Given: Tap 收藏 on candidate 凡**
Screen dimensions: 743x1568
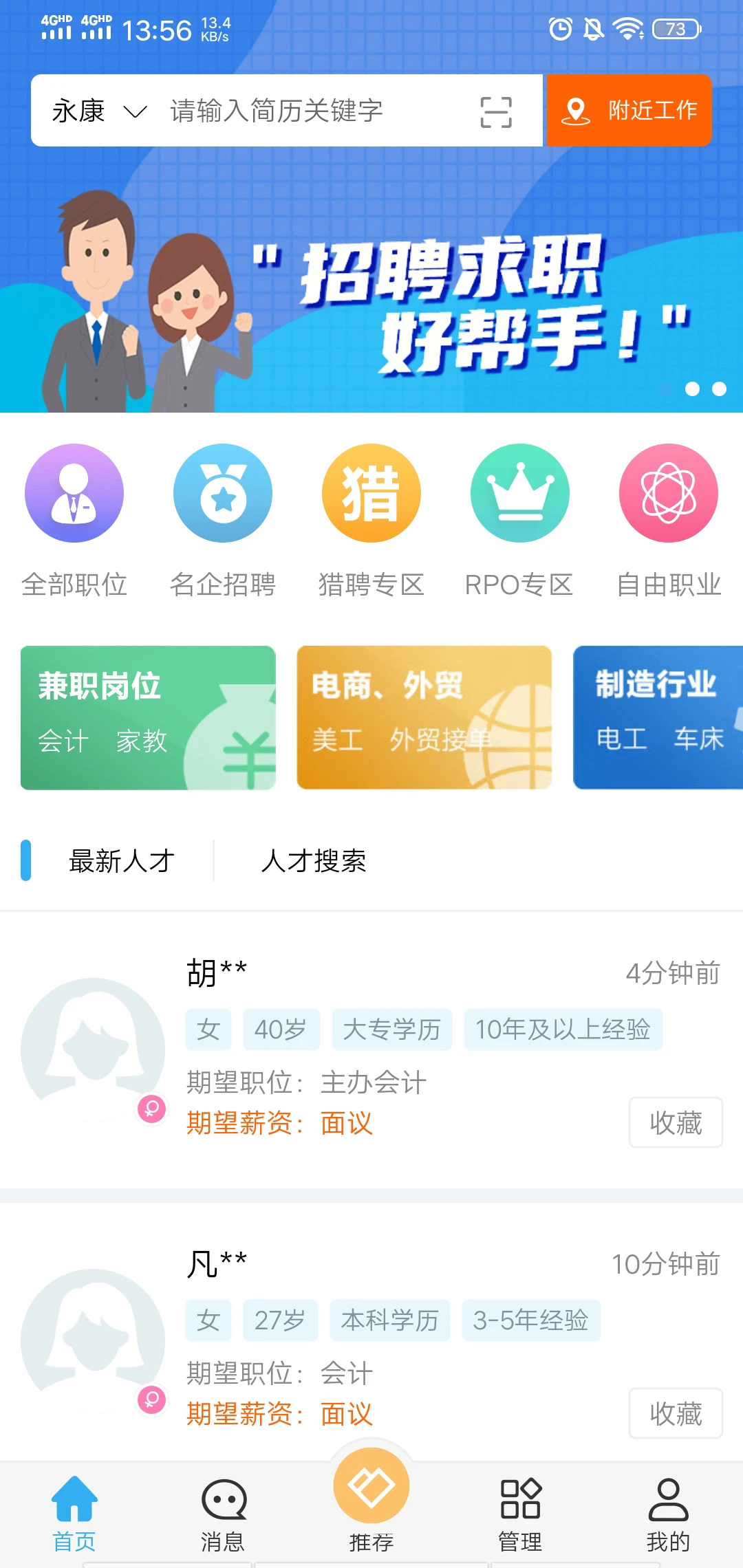Looking at the screenshot, I should point(675,1413).
